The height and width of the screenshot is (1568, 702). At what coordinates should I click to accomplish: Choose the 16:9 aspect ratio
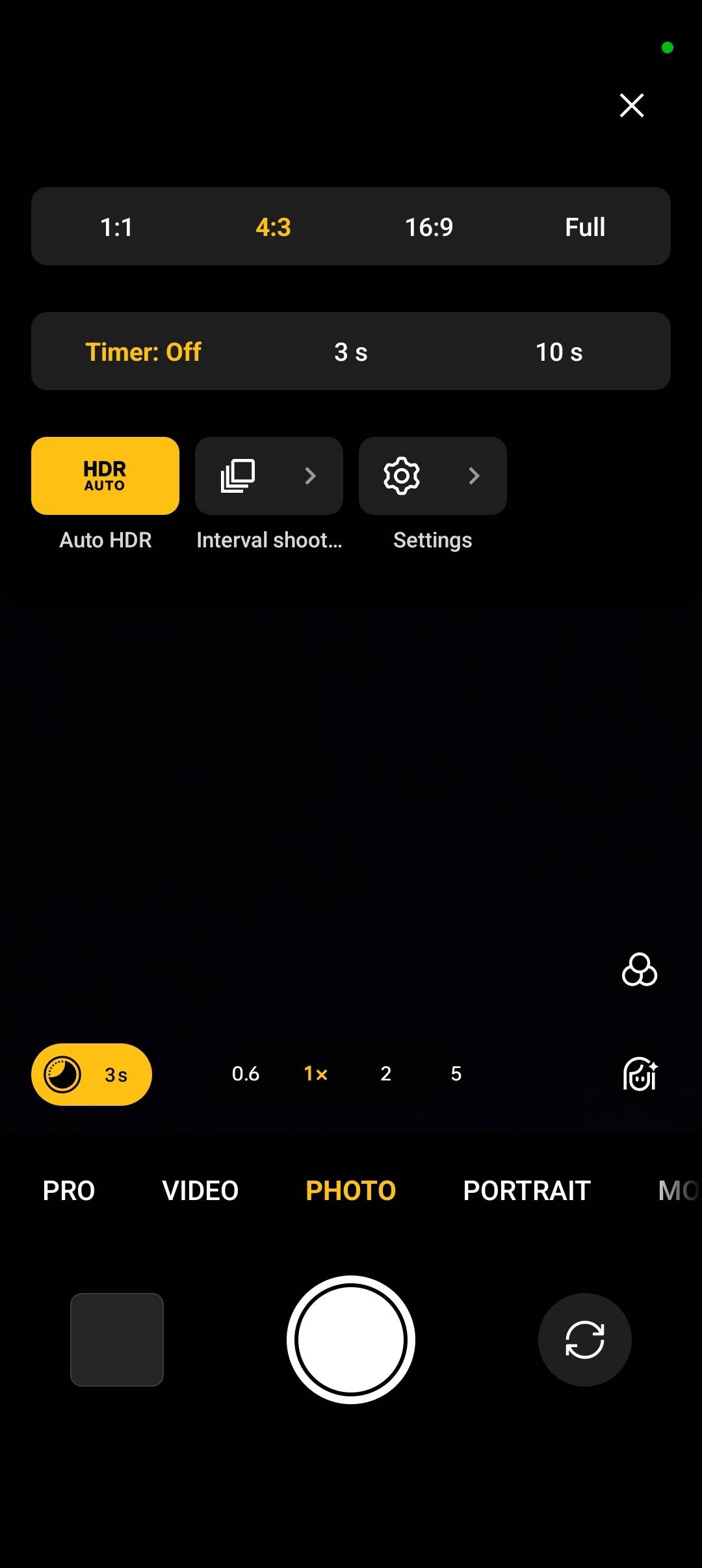pyautogui.click(x=429, y=227)
